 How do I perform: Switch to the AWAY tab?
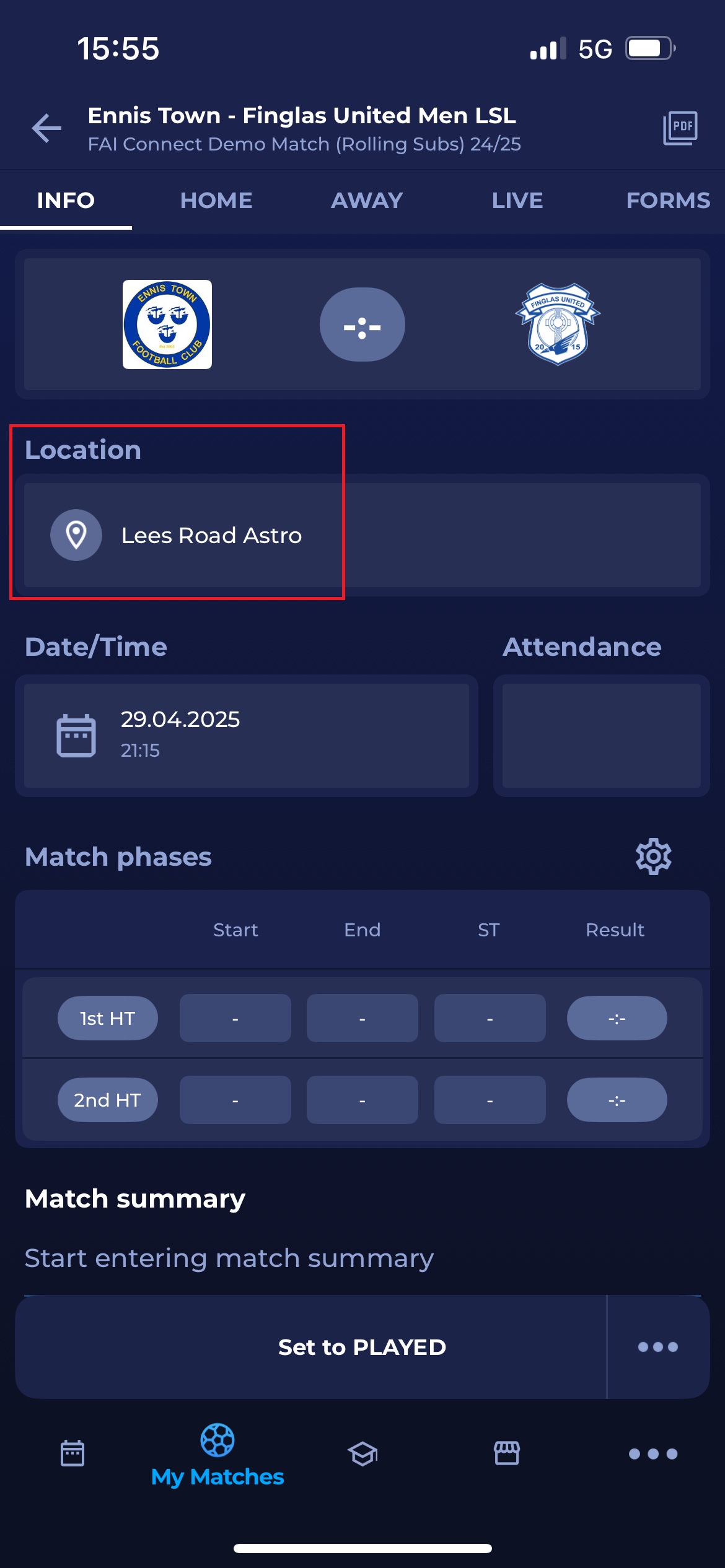click(x=367, y=201)
